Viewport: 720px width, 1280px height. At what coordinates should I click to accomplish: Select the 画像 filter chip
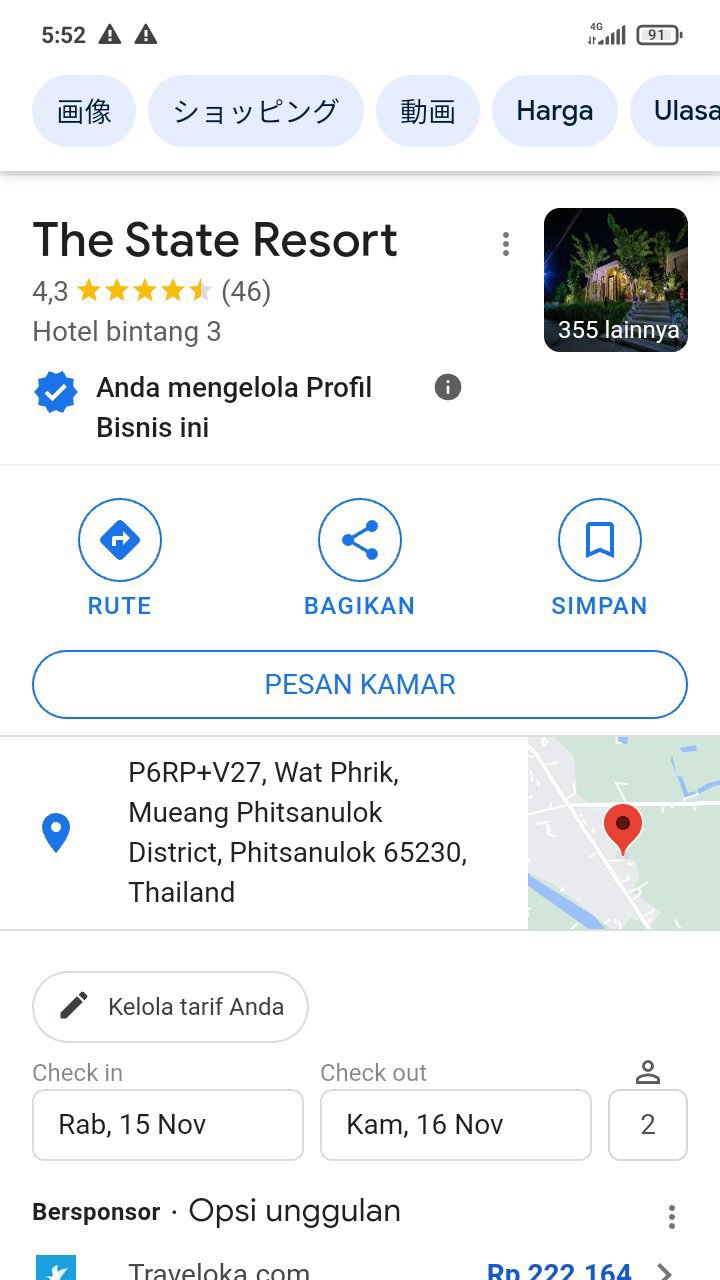84,111
